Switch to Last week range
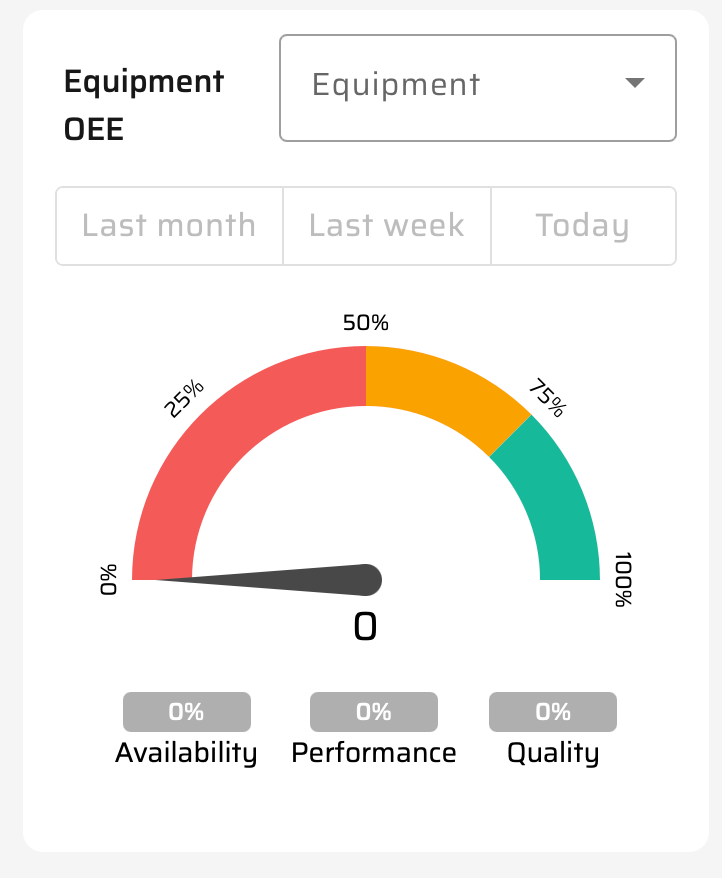722x878 pixels. pyautogui.click(x=387, y=226)
